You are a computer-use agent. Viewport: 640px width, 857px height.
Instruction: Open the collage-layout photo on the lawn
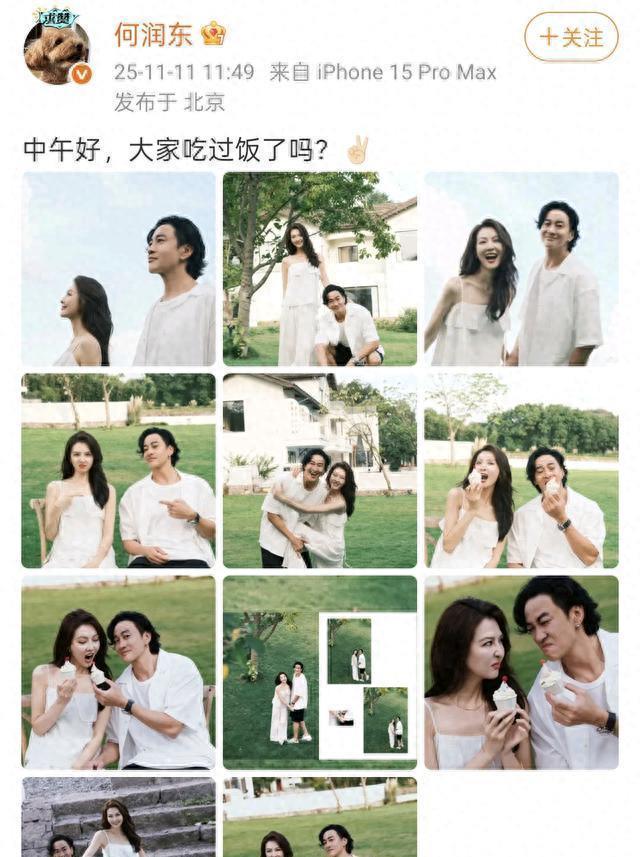coord(319,672)
